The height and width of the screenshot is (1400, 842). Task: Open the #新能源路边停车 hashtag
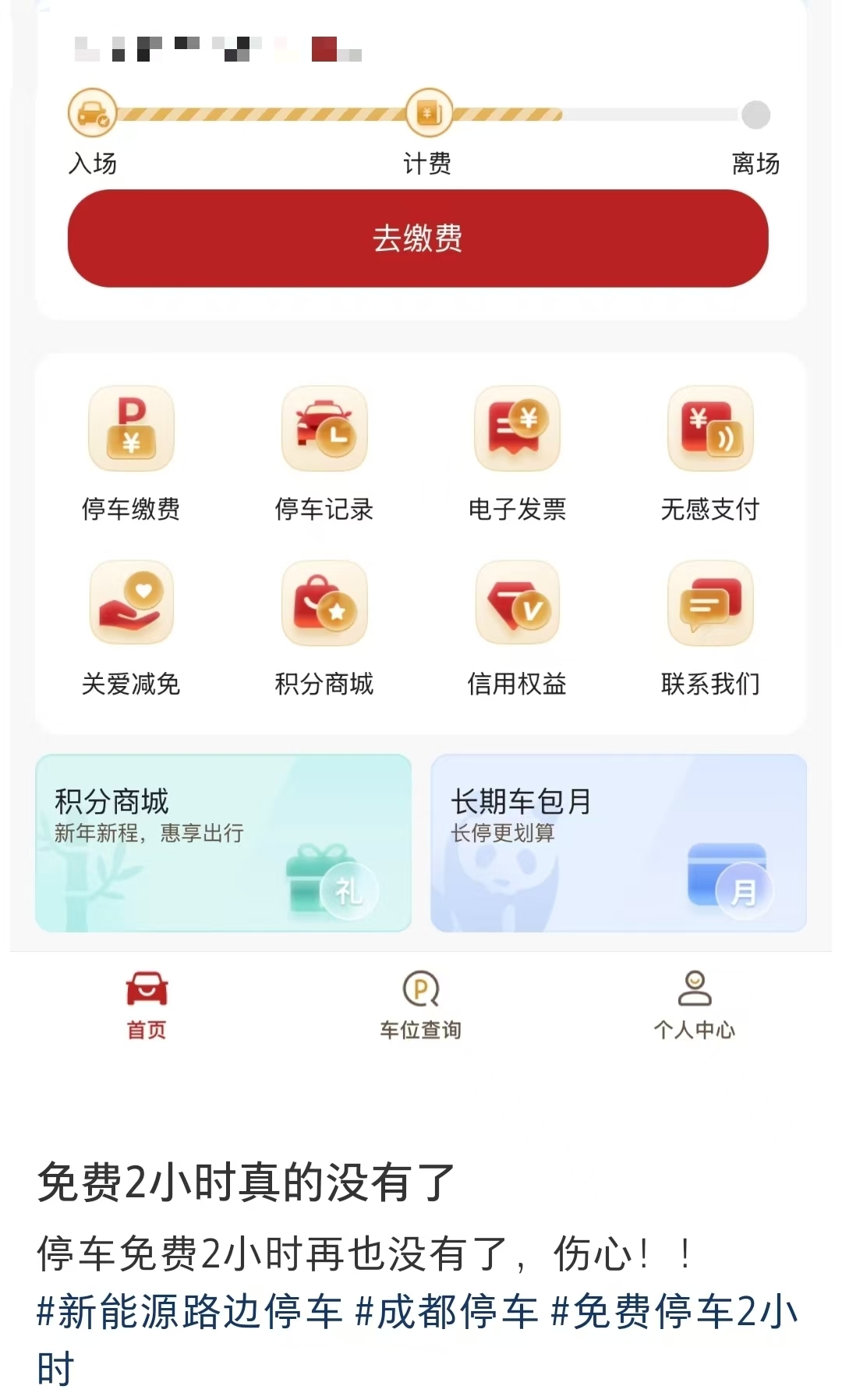189,1312
